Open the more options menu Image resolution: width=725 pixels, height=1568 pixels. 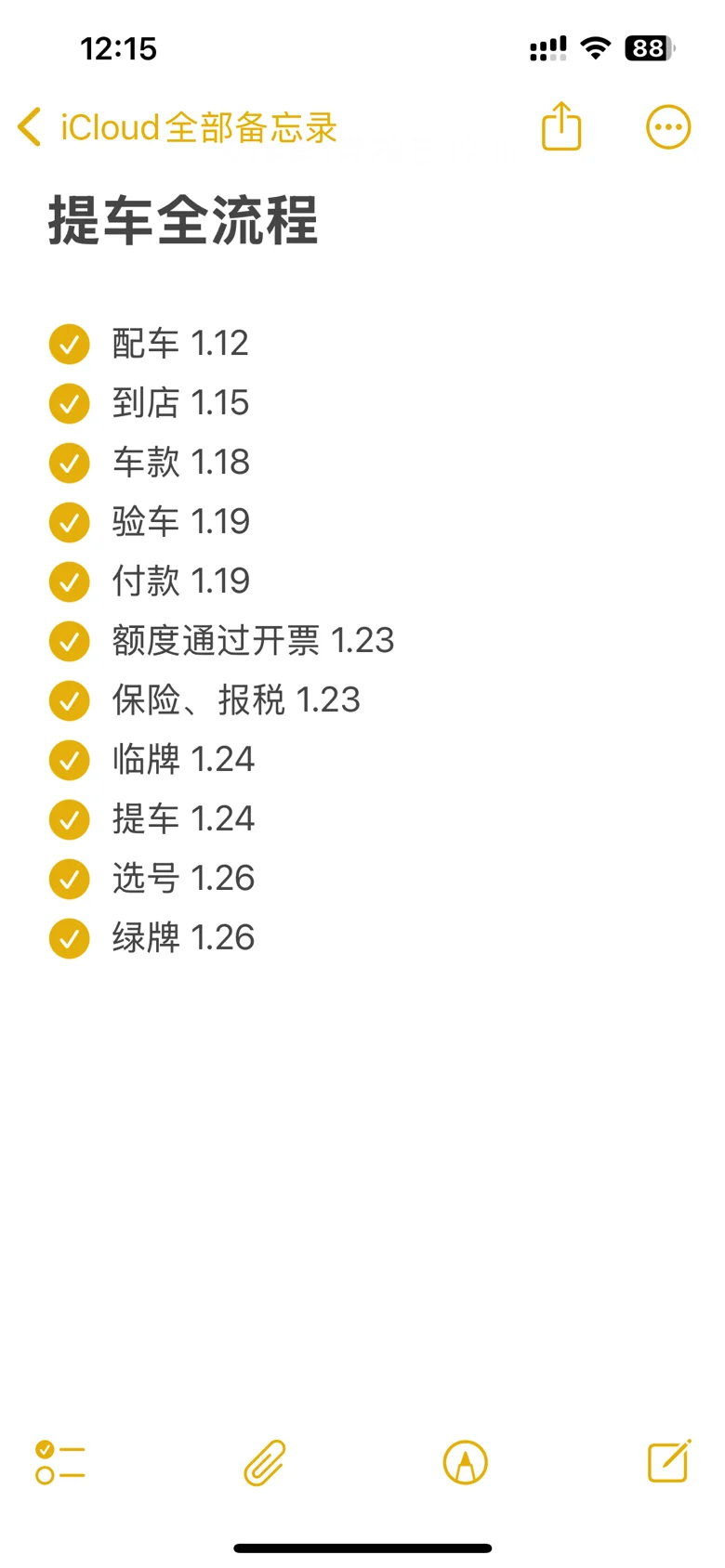[x=668, y=127]
